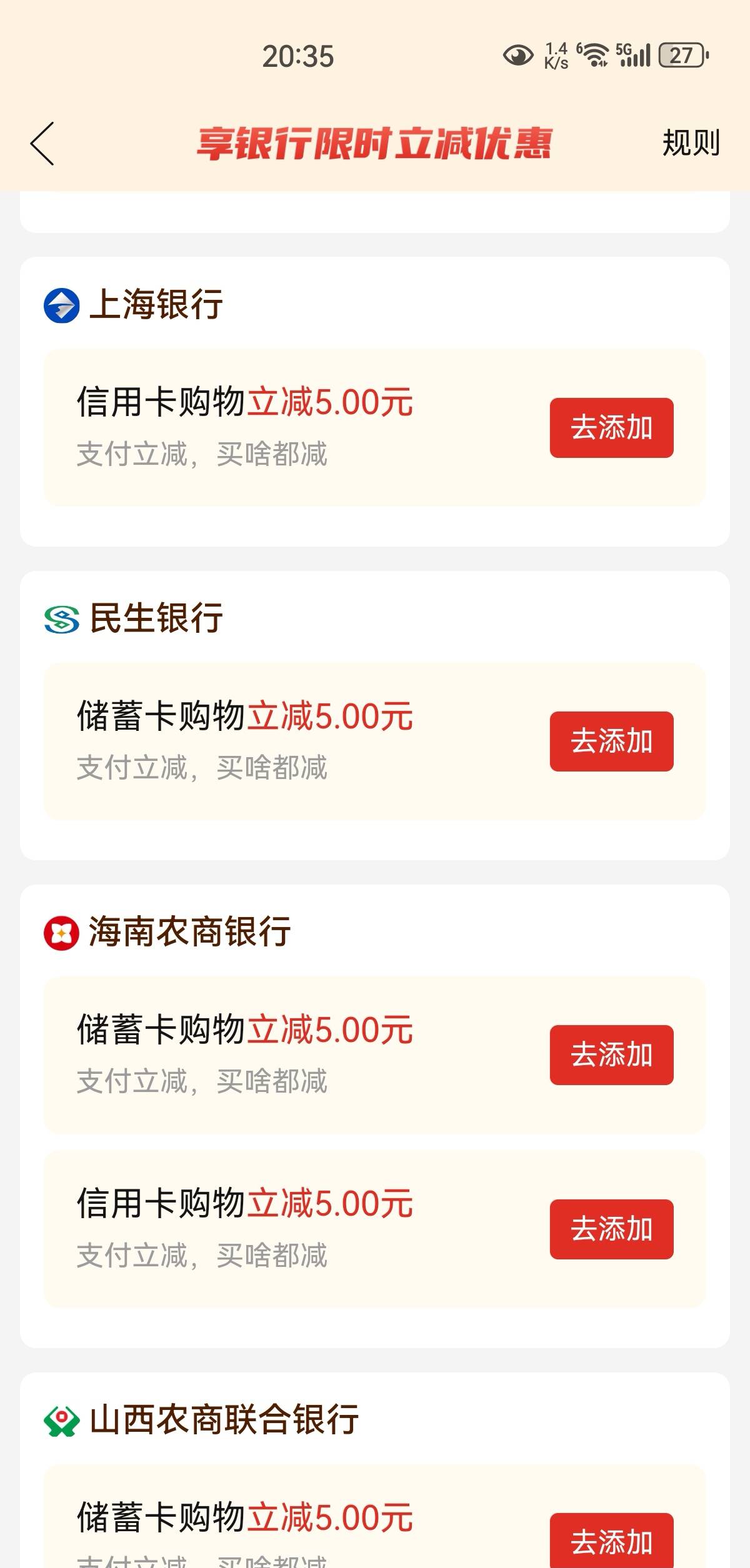Tap 去添加 for 上海银行 credit card offer
Image resolution: width=750 pixels, height=1568 pixels.
coord(611,428)
